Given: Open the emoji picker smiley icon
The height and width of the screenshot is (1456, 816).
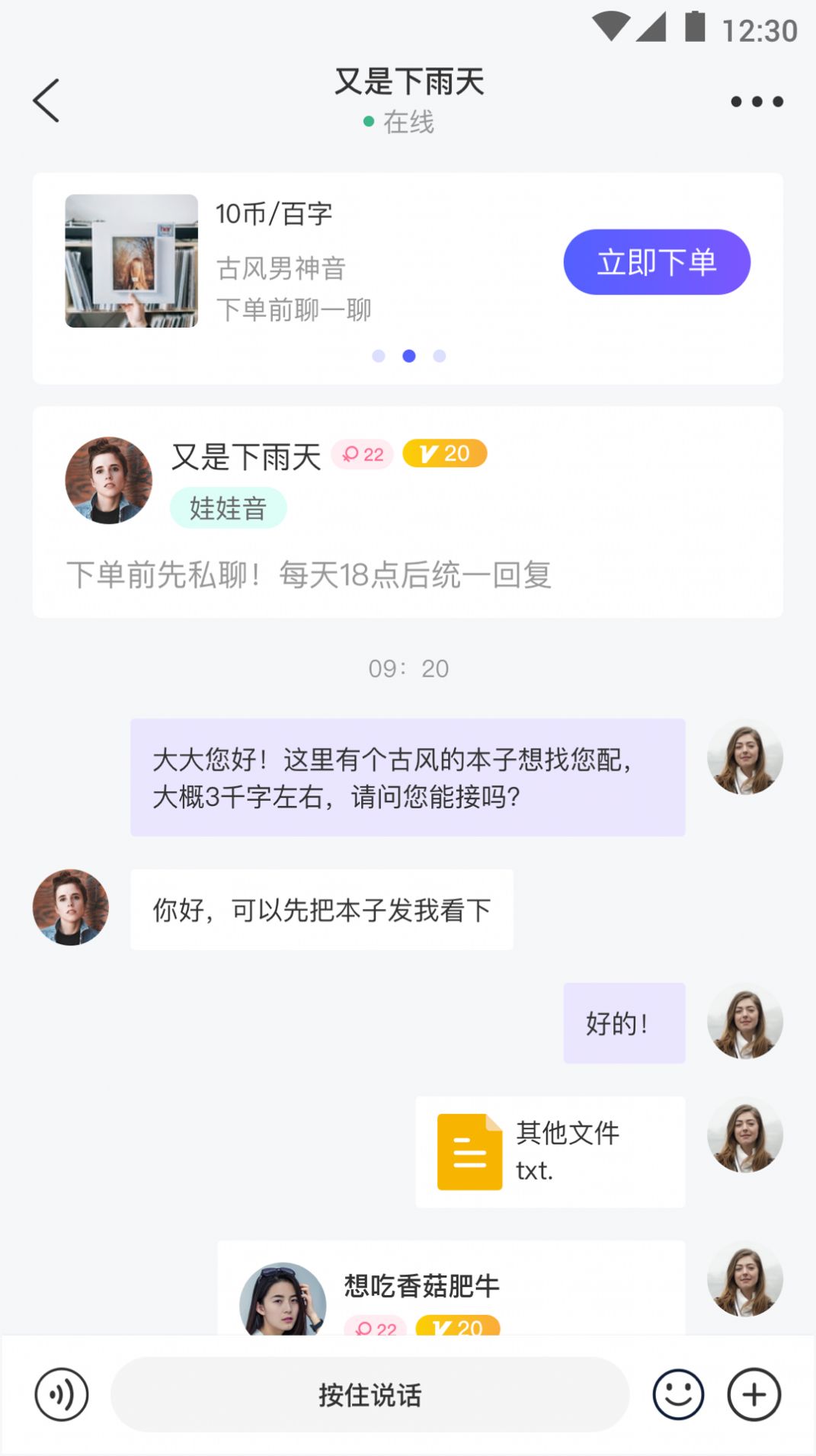Looking at the screenshot, I should [x=677, y=1394].
